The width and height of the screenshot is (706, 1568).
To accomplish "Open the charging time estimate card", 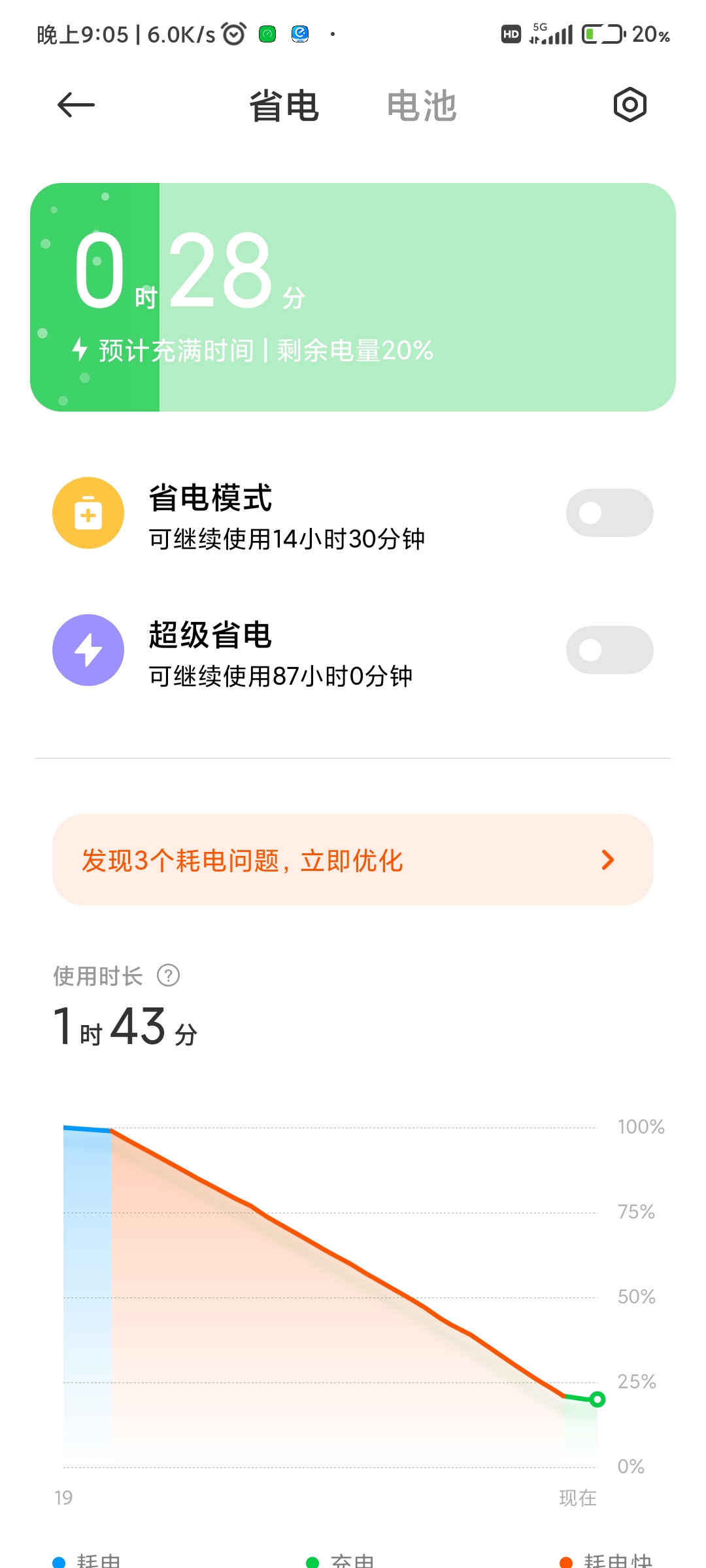I will [353, 297].
